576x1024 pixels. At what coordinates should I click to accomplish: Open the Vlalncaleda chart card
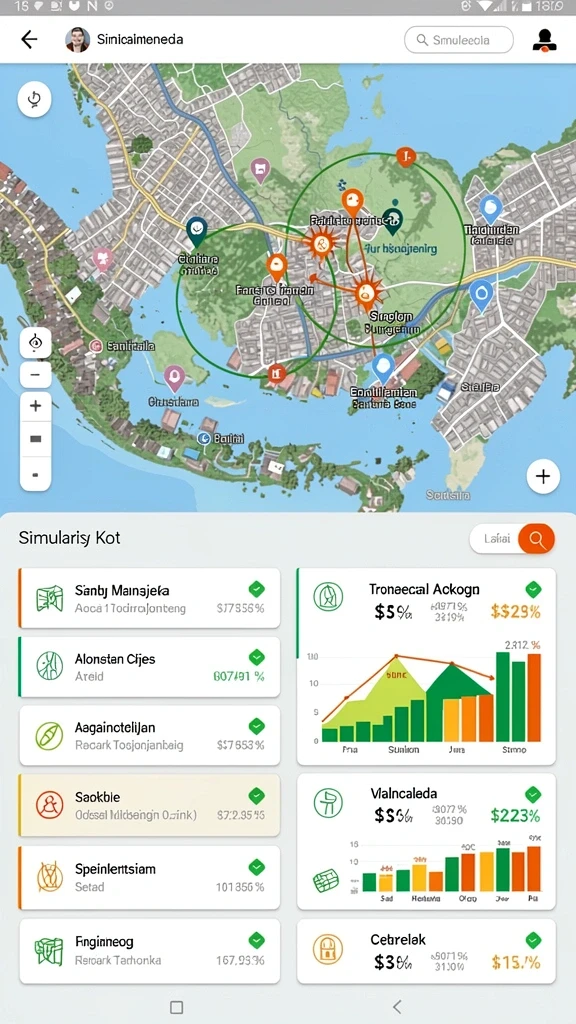point(426,842)
